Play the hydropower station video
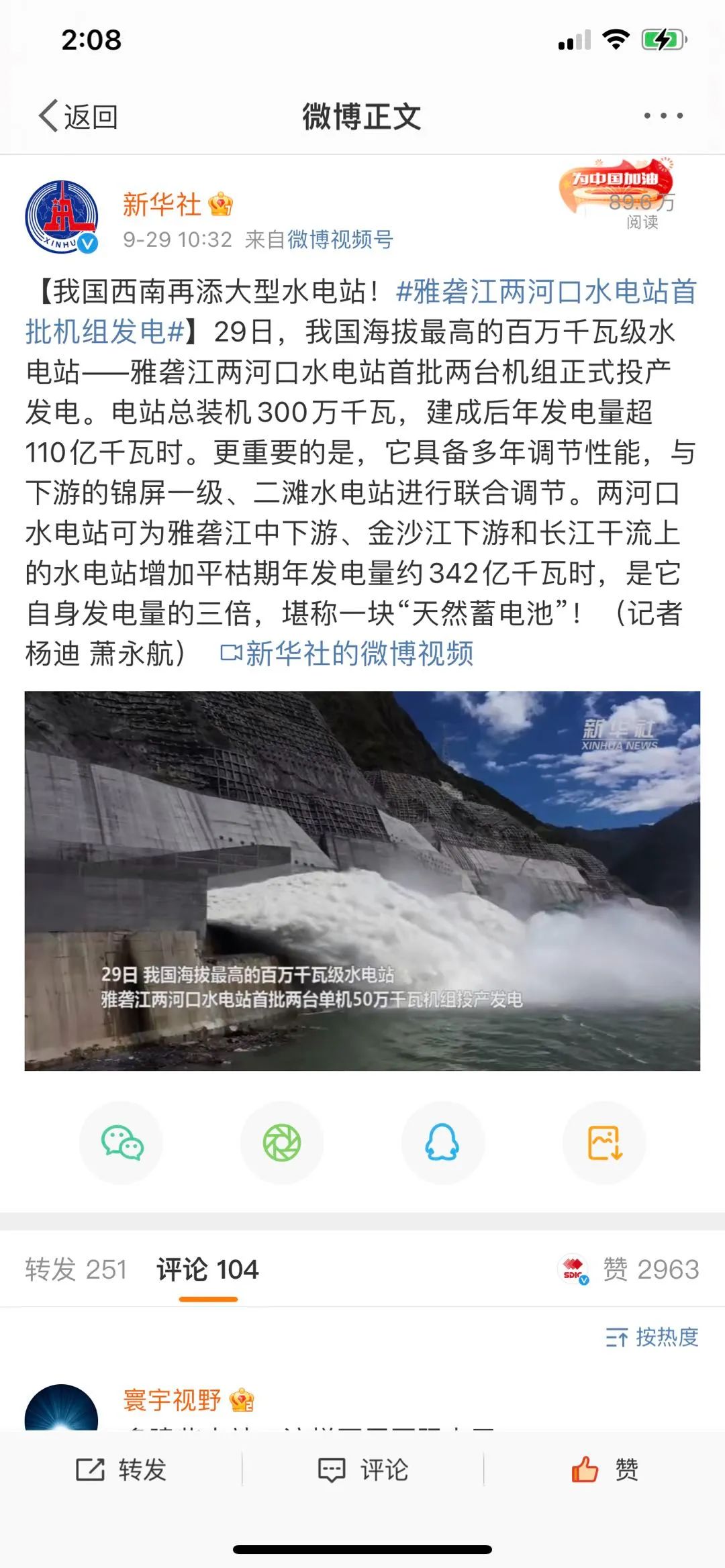Viewport: 725px width, 1568px height. click(x=362, y=881)
